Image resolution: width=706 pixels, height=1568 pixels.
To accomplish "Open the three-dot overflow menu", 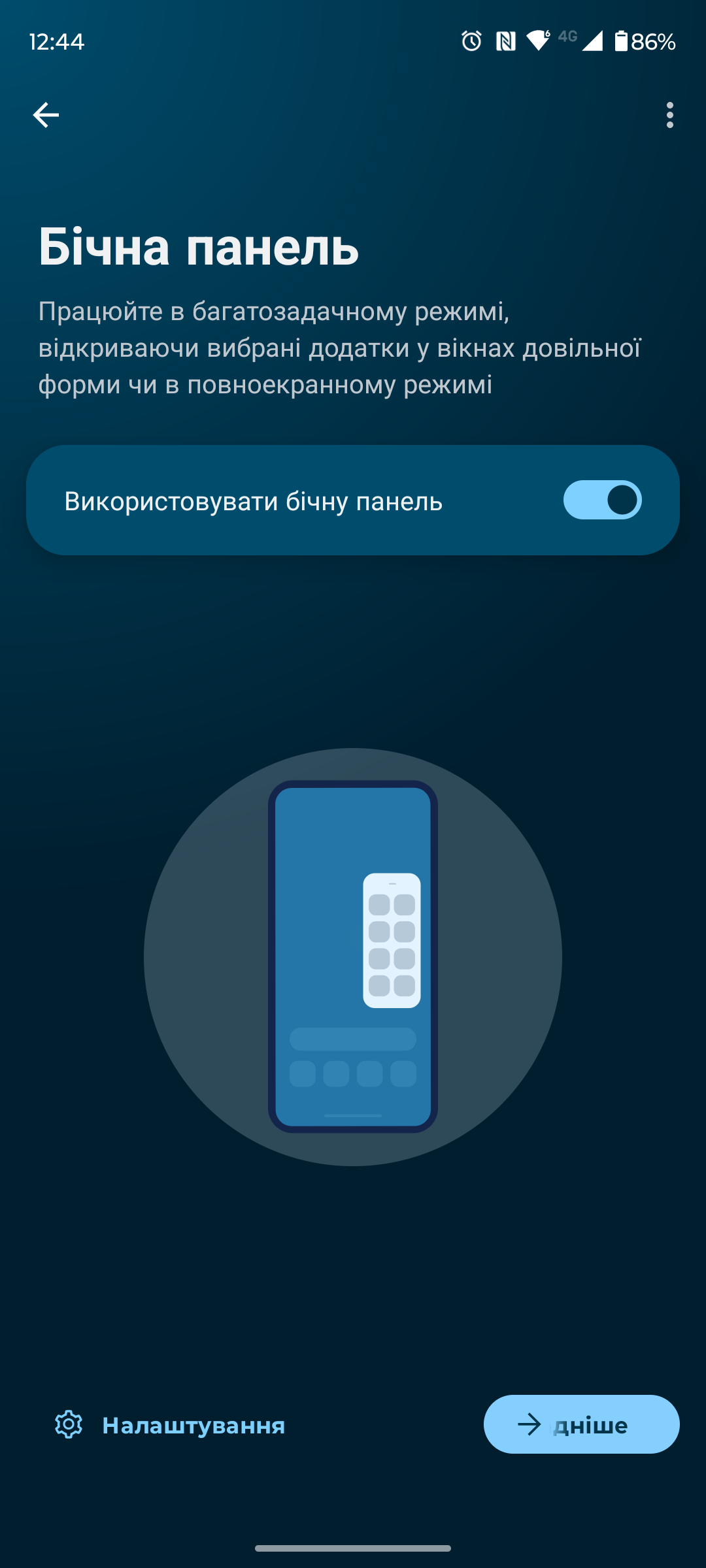I will 669,115.
